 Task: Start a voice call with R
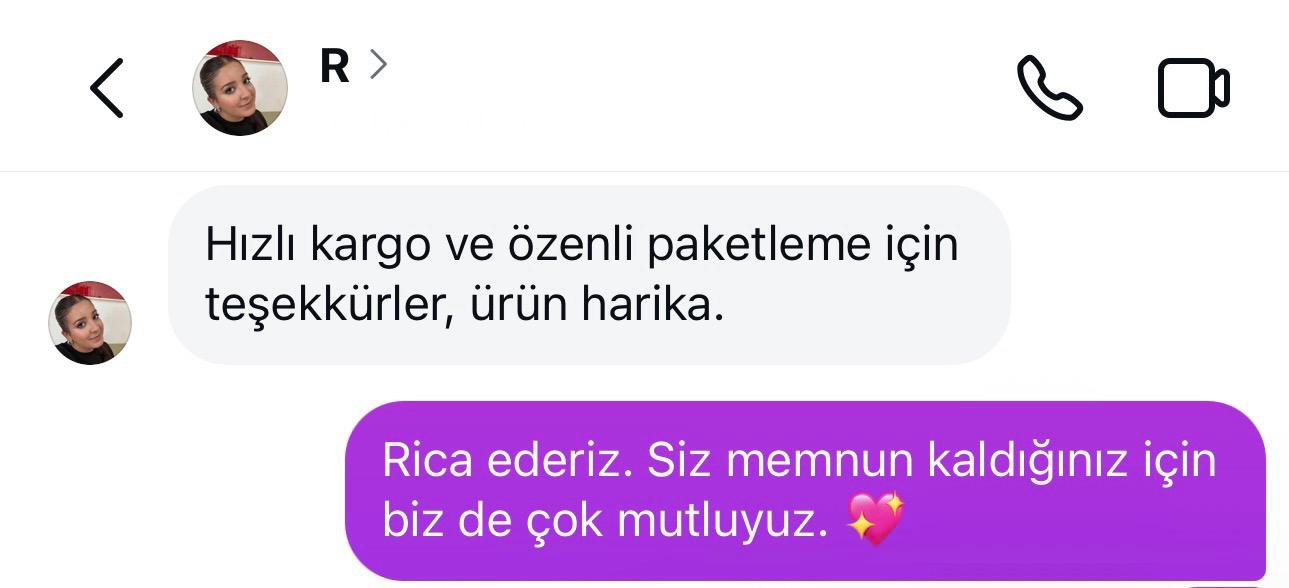[x=1049, y=88]
